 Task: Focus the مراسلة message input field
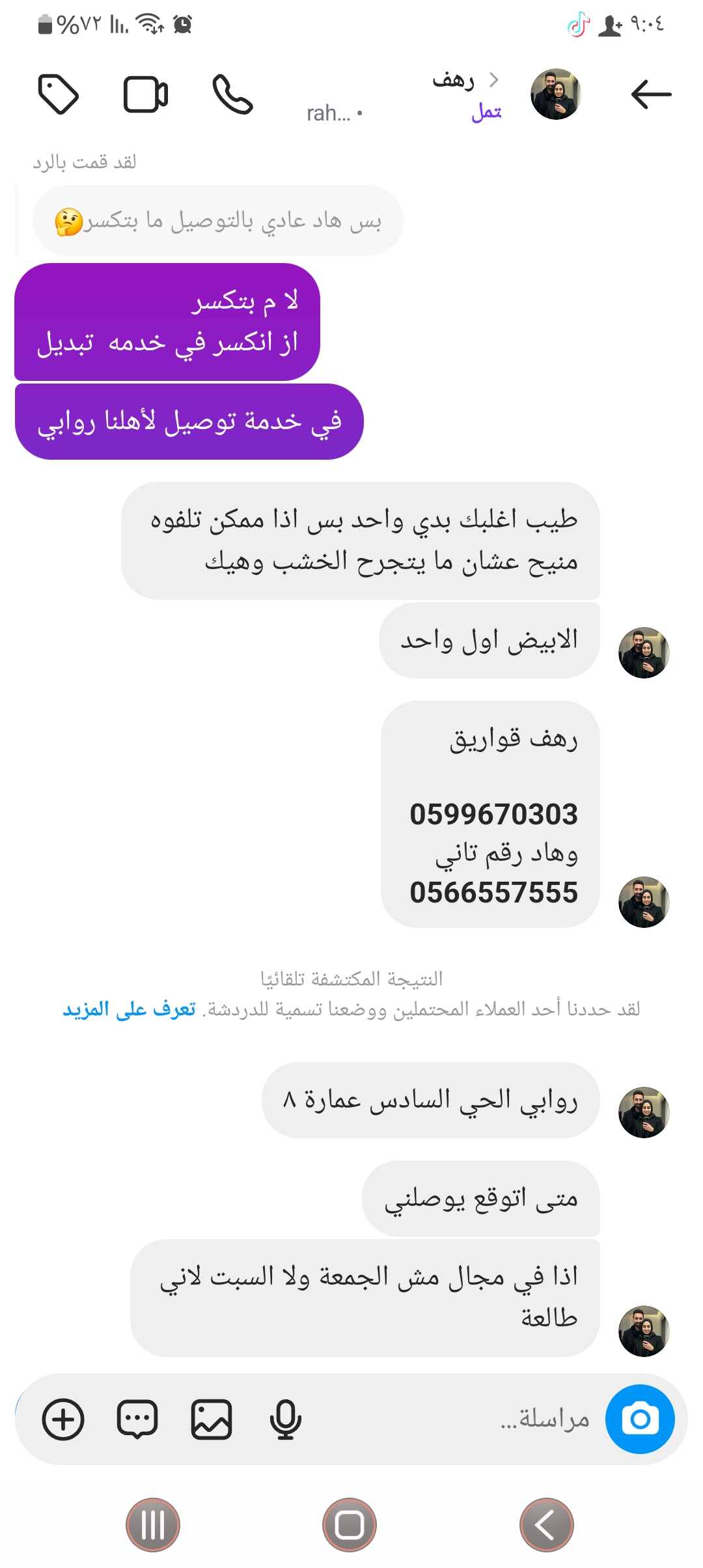456,1419
